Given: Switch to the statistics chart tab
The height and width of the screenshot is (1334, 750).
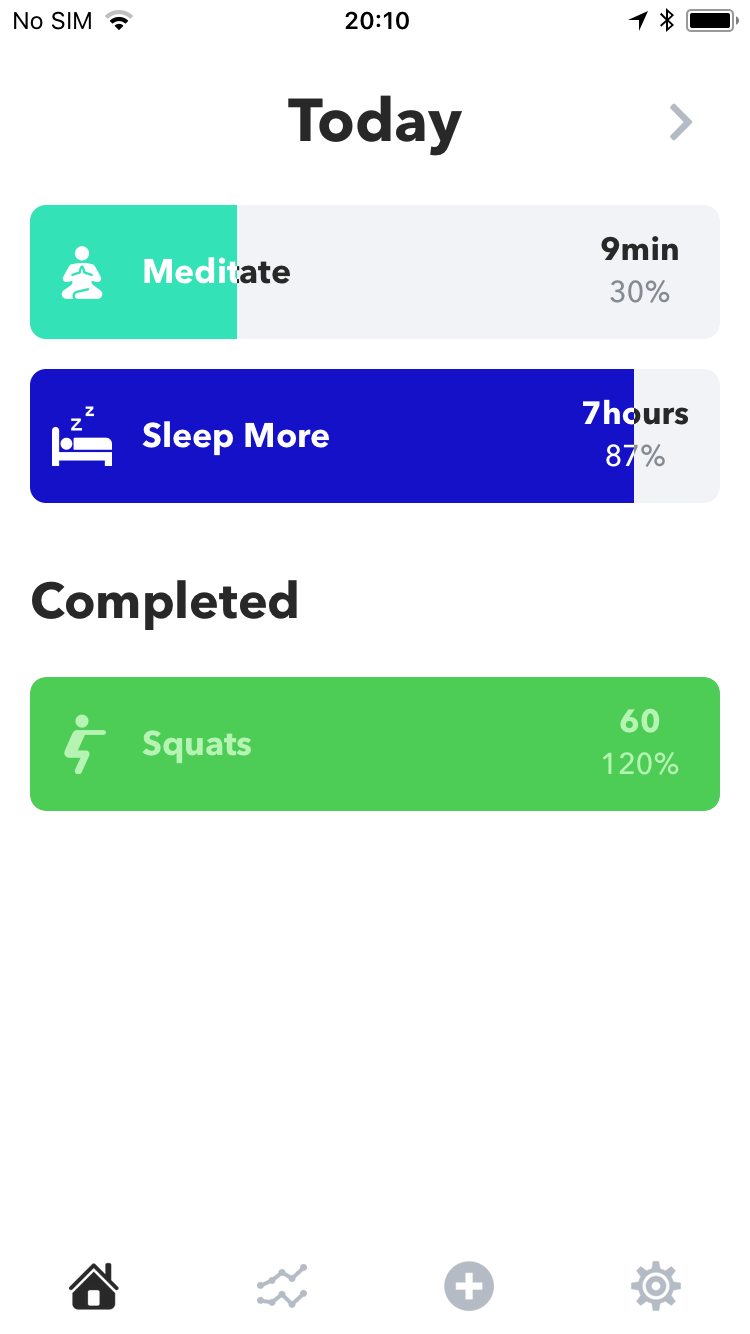Looking at the screenshot, I should [281, 1286].
